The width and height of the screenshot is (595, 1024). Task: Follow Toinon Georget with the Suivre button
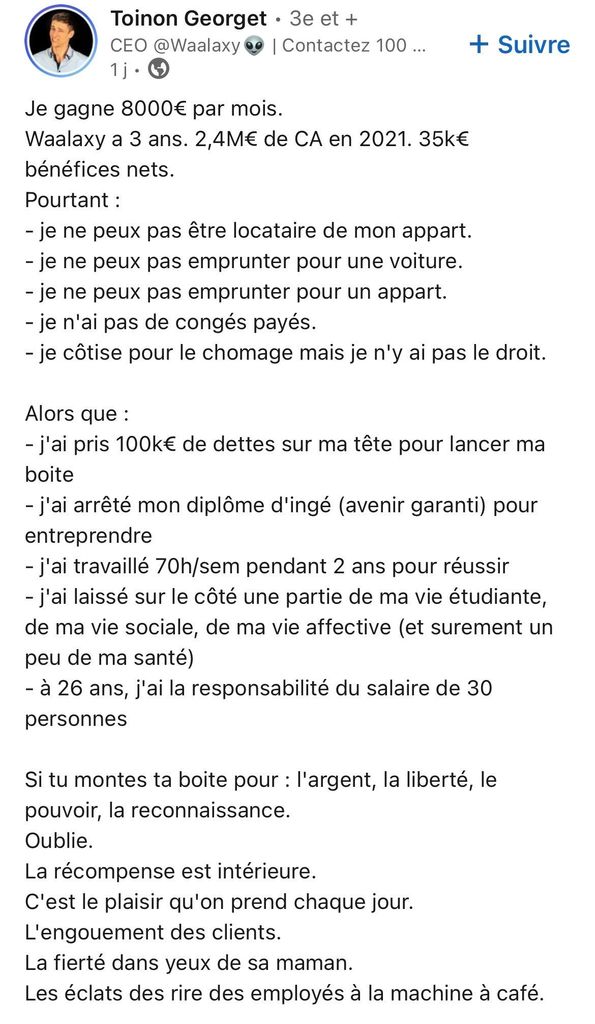click(519, 44)
